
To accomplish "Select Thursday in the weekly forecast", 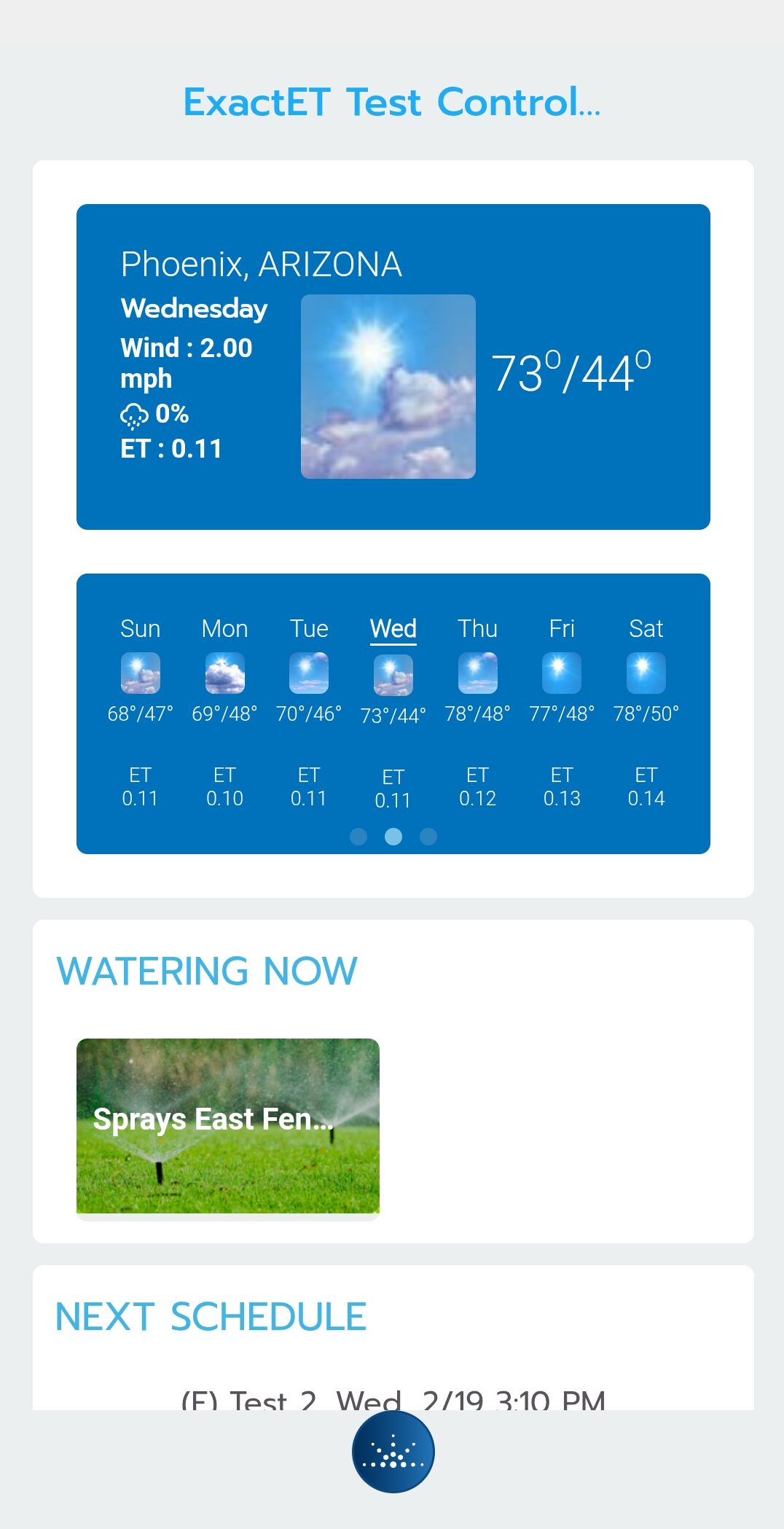I will coord(477,713).
